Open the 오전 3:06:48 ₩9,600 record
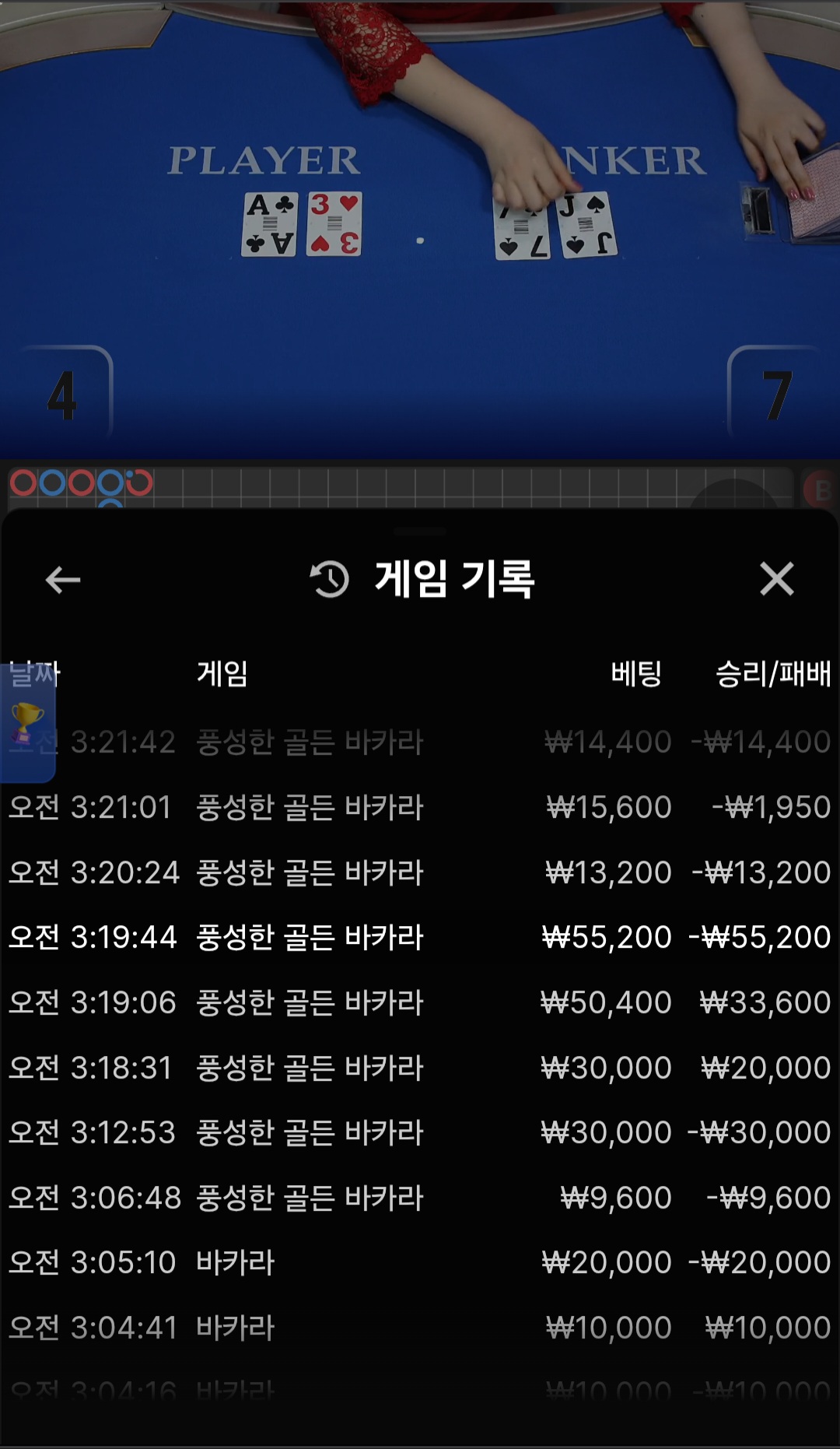 click(420, 1198)
